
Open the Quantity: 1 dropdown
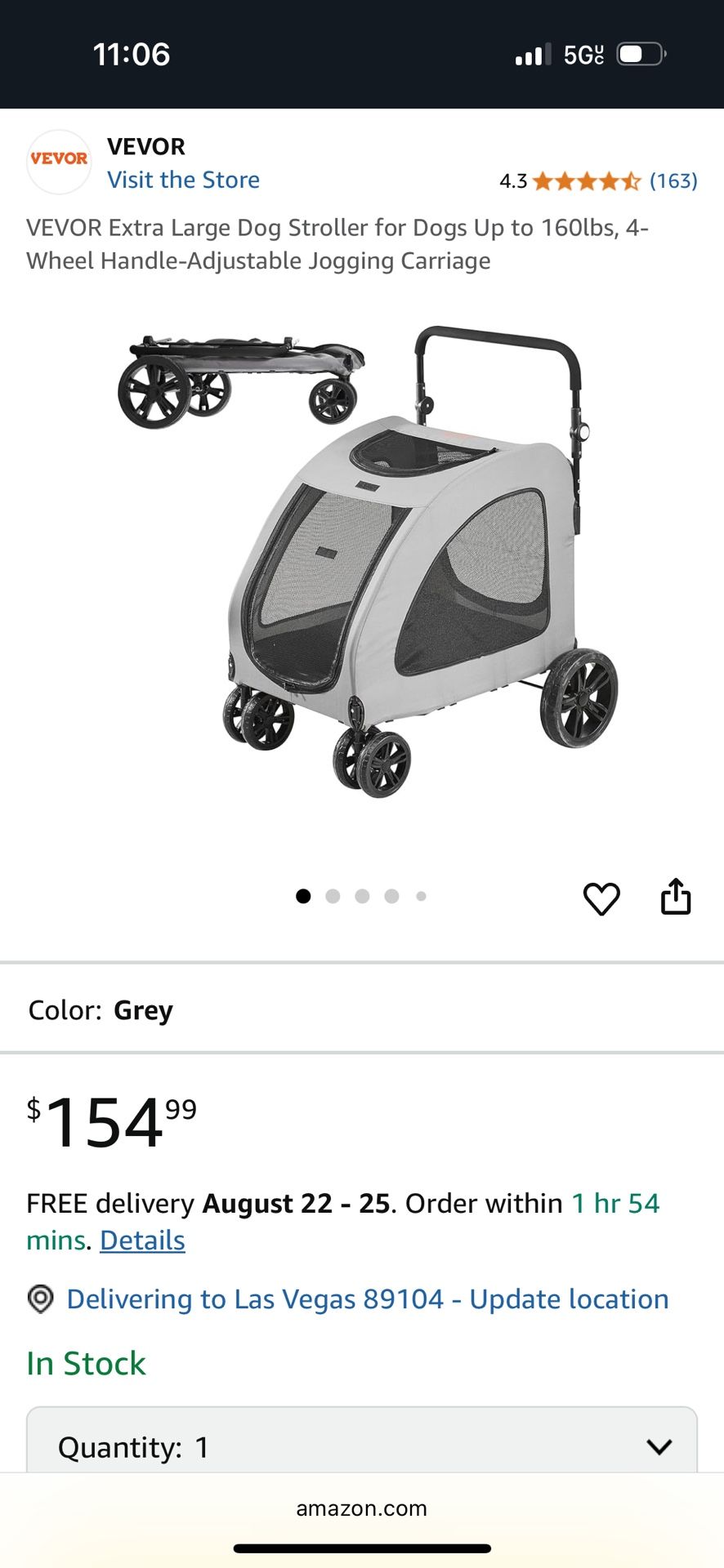(362, 1446)
